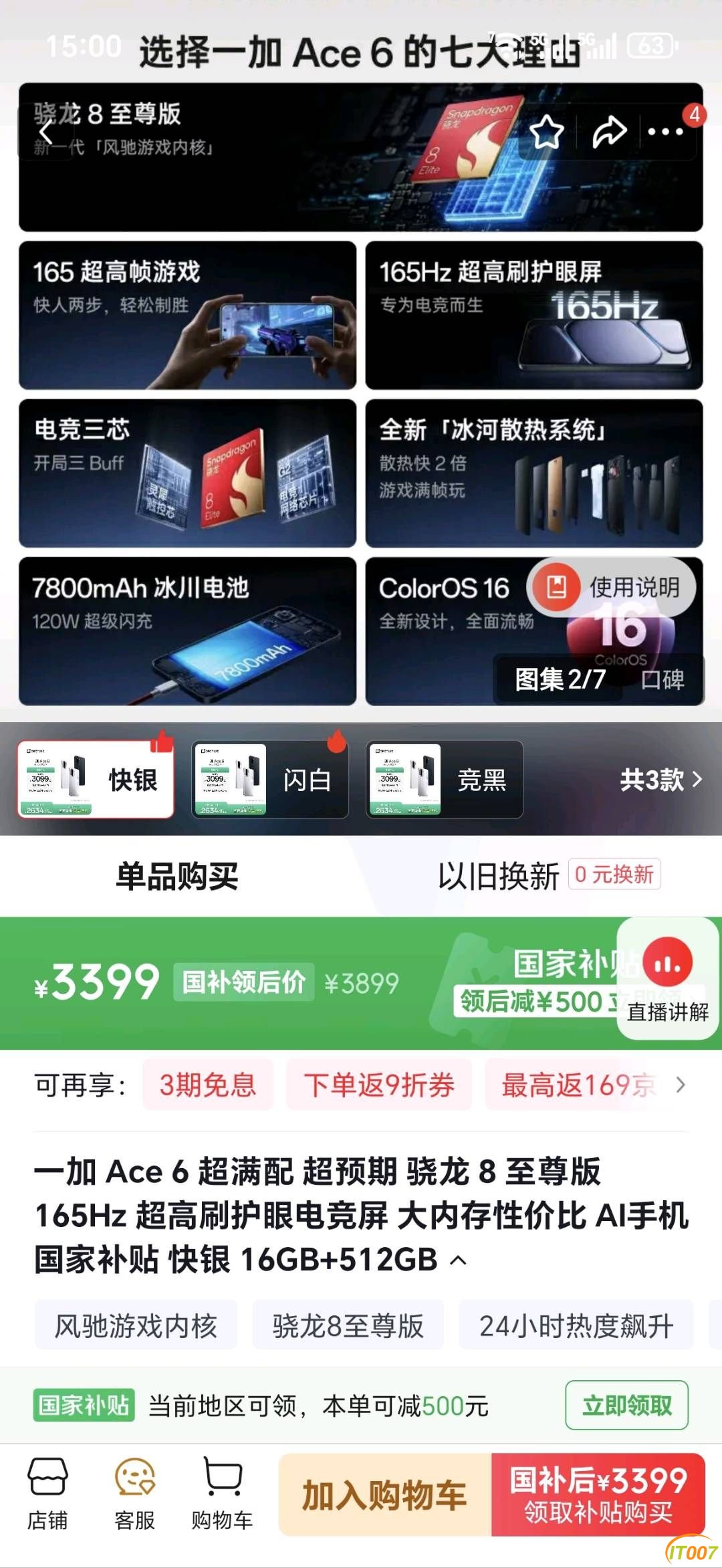The height and width of the screenshot is (1568, 722).
Task: Tap 加入购物车 to add to cart
Action: tap(384, 1495)
